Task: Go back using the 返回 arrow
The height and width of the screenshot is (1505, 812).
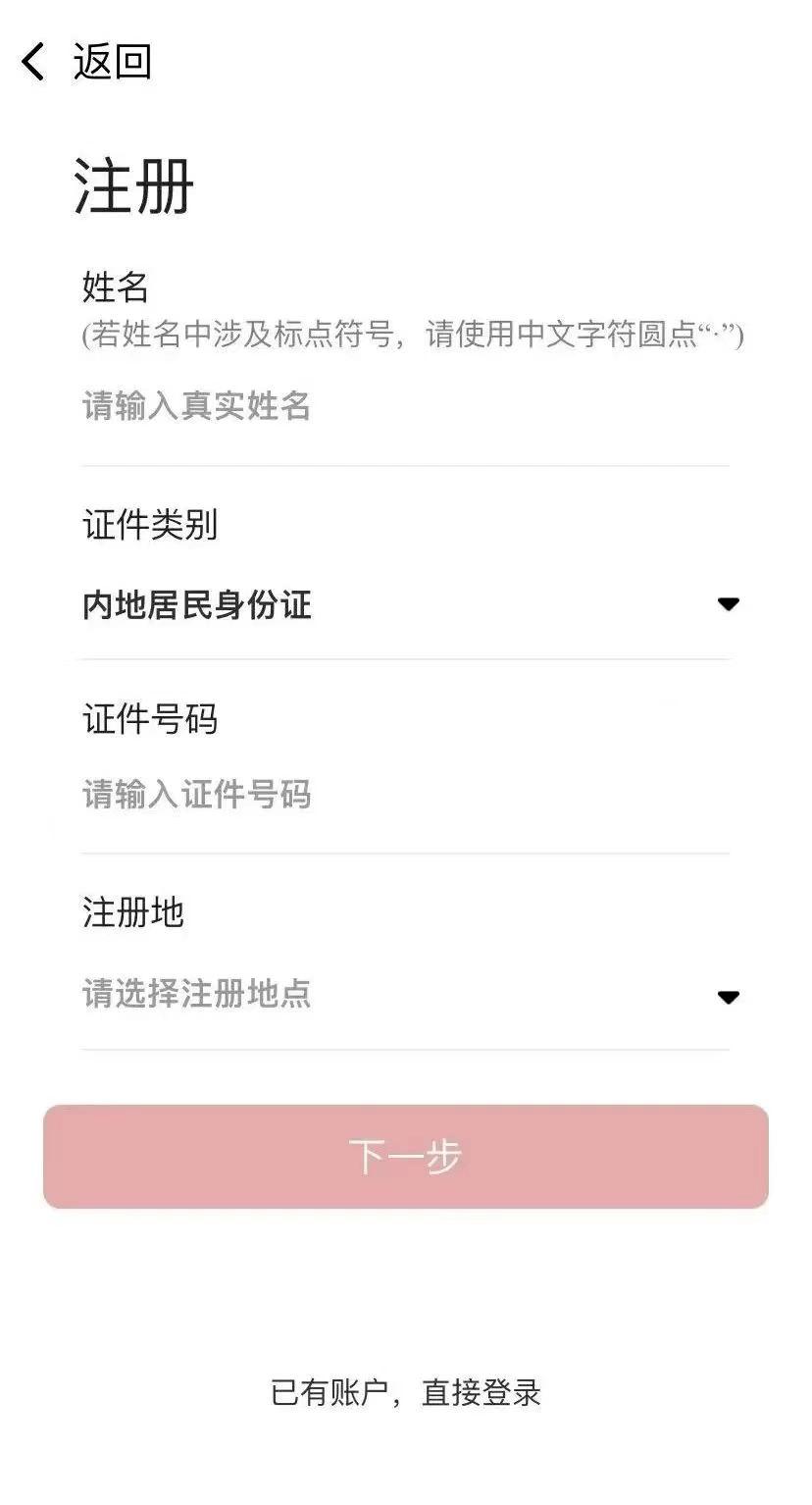Action: (34, 62)
